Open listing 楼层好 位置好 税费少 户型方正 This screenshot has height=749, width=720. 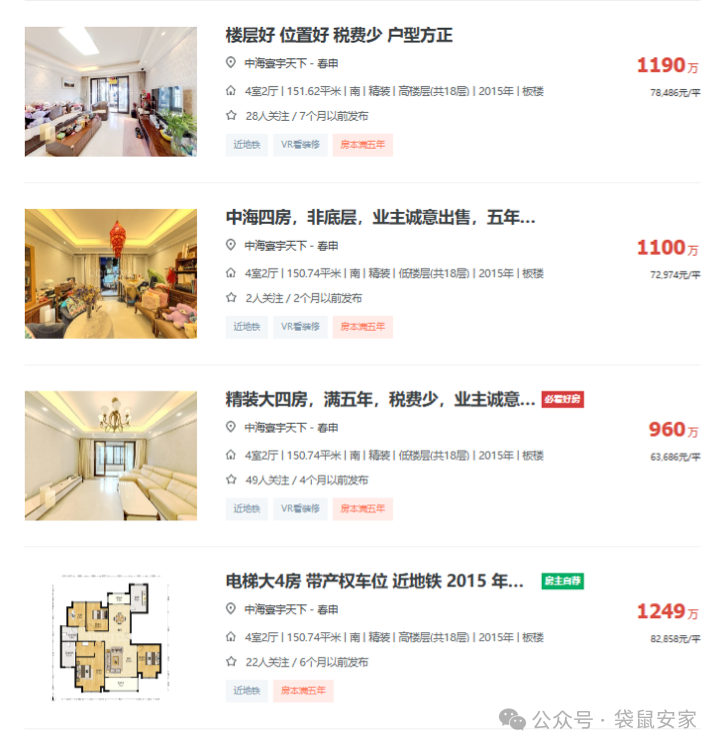tap(339, 35)
